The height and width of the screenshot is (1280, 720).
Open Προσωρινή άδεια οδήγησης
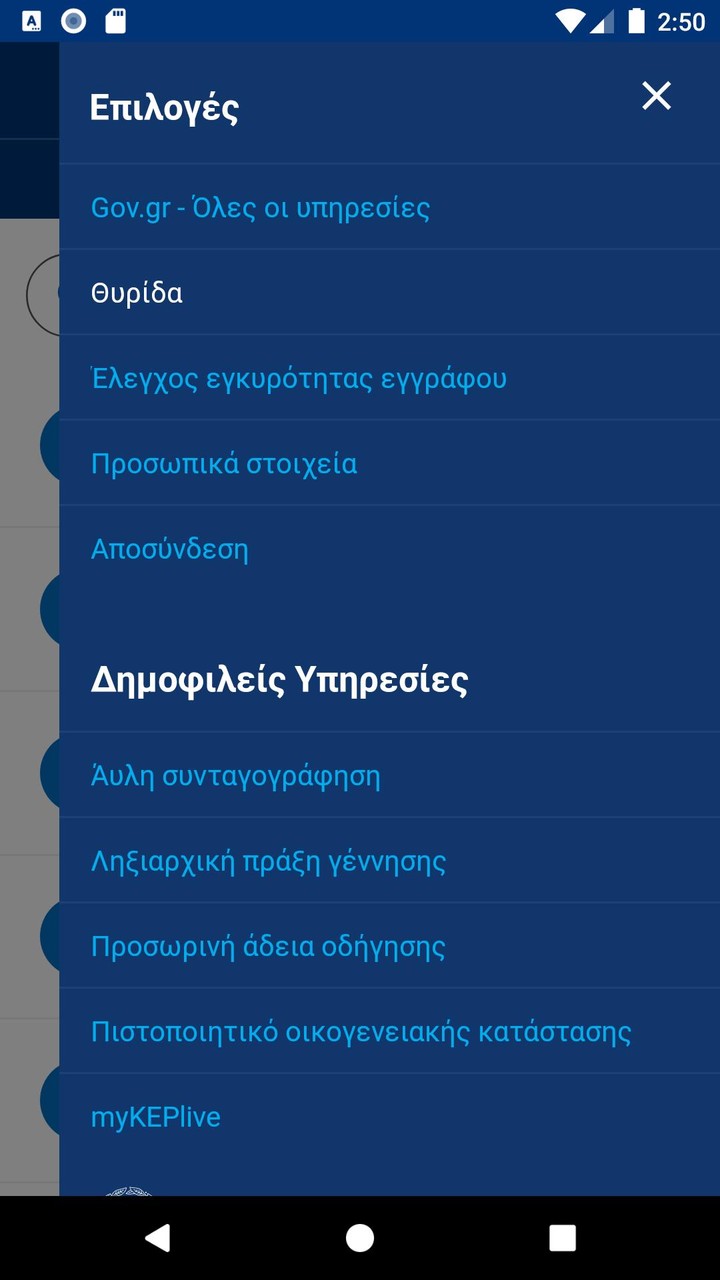(267, 944)
